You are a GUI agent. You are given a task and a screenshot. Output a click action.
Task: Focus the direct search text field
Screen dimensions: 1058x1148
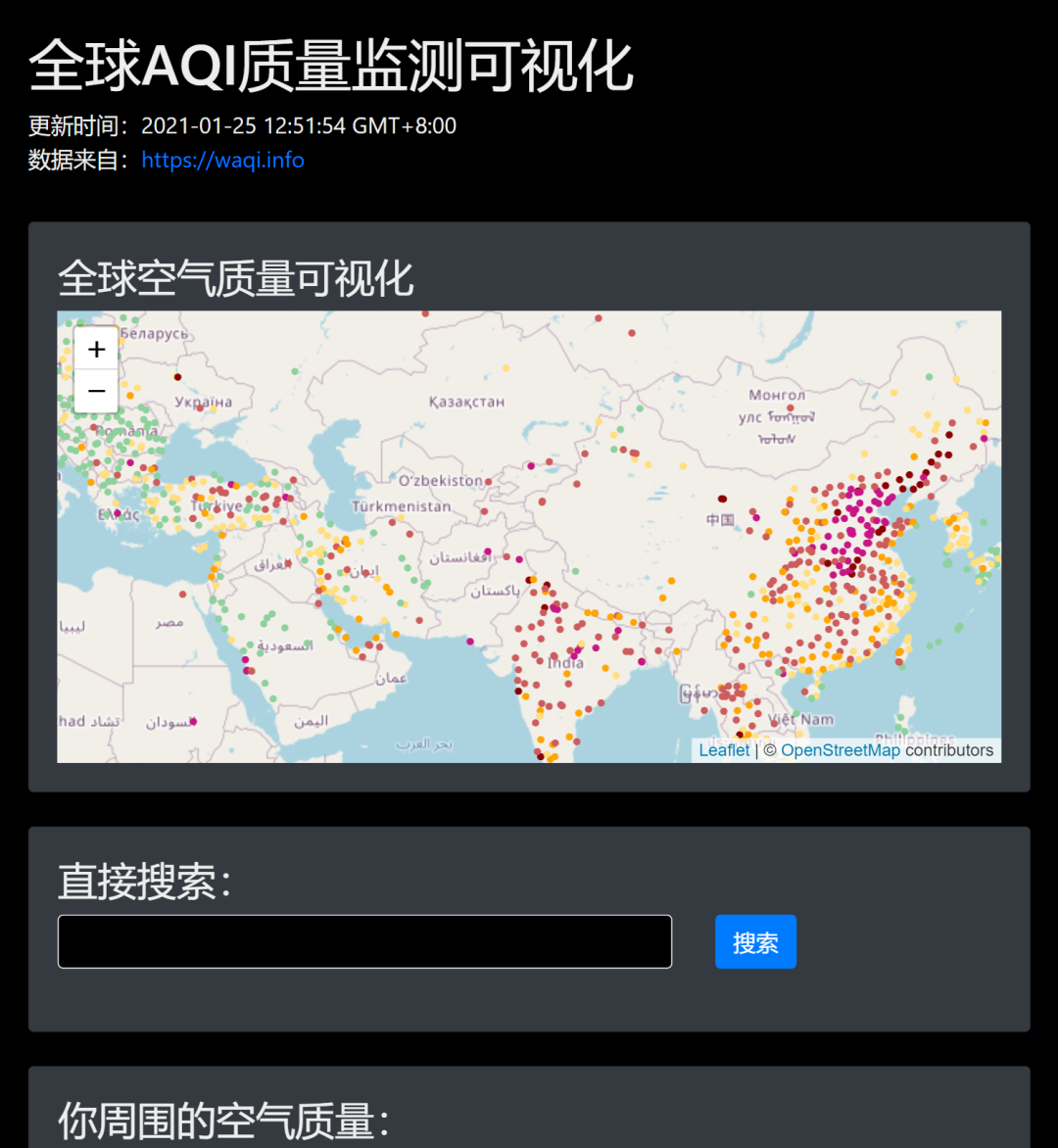(x=364, y=941)
